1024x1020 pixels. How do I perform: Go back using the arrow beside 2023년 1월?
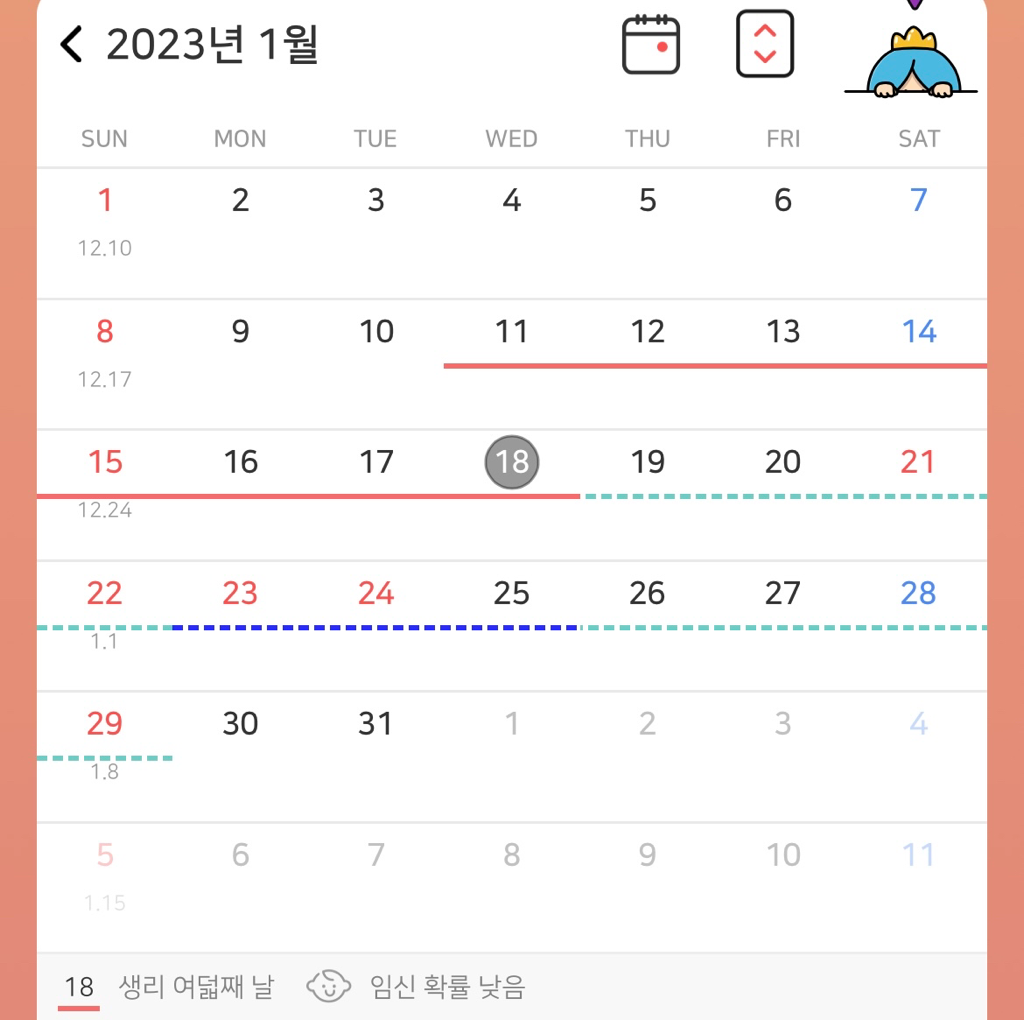[70, 45]
